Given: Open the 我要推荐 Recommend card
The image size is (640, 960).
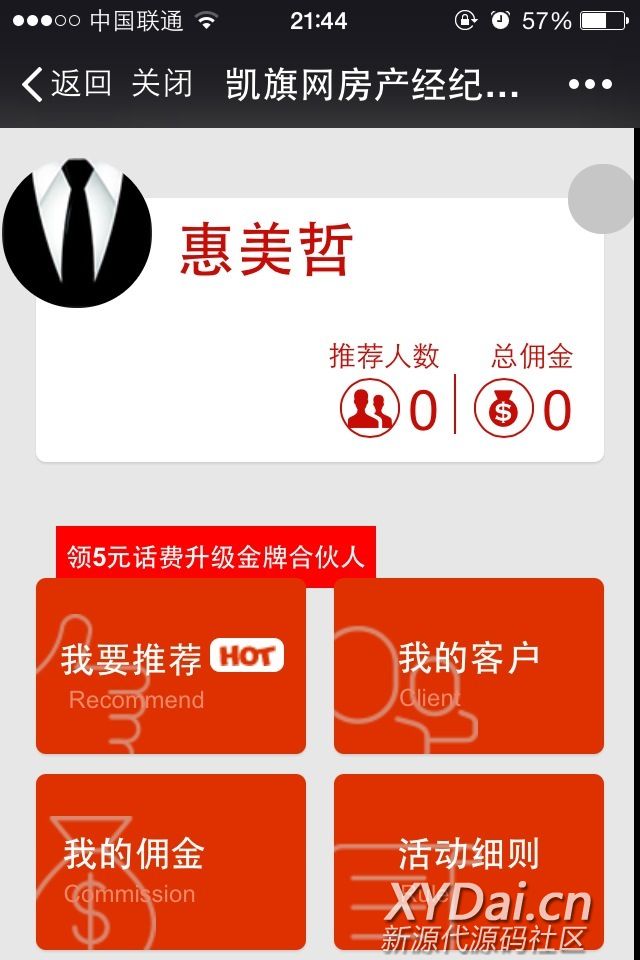Looking at the screenshot, I should coord(171,666).
